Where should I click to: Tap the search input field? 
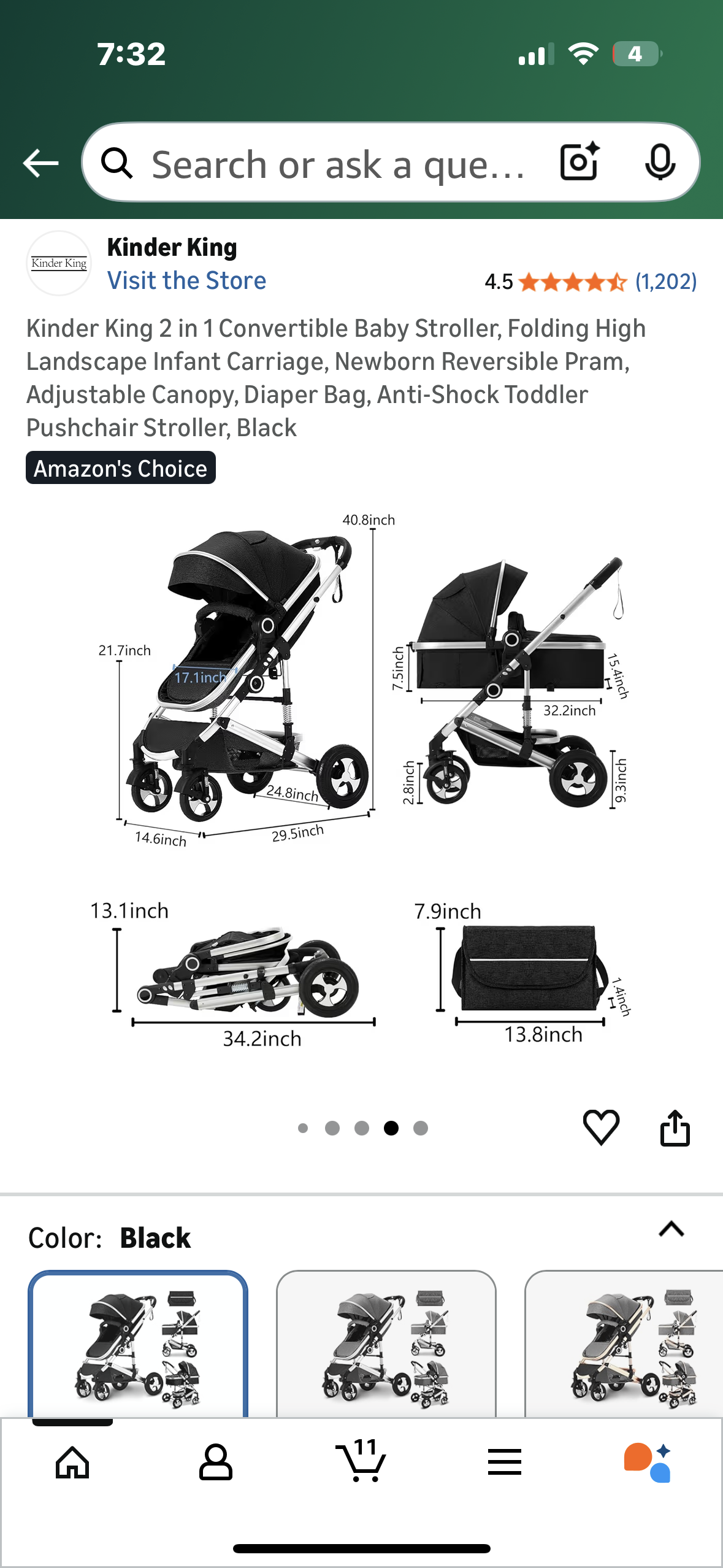click(337, 163)
